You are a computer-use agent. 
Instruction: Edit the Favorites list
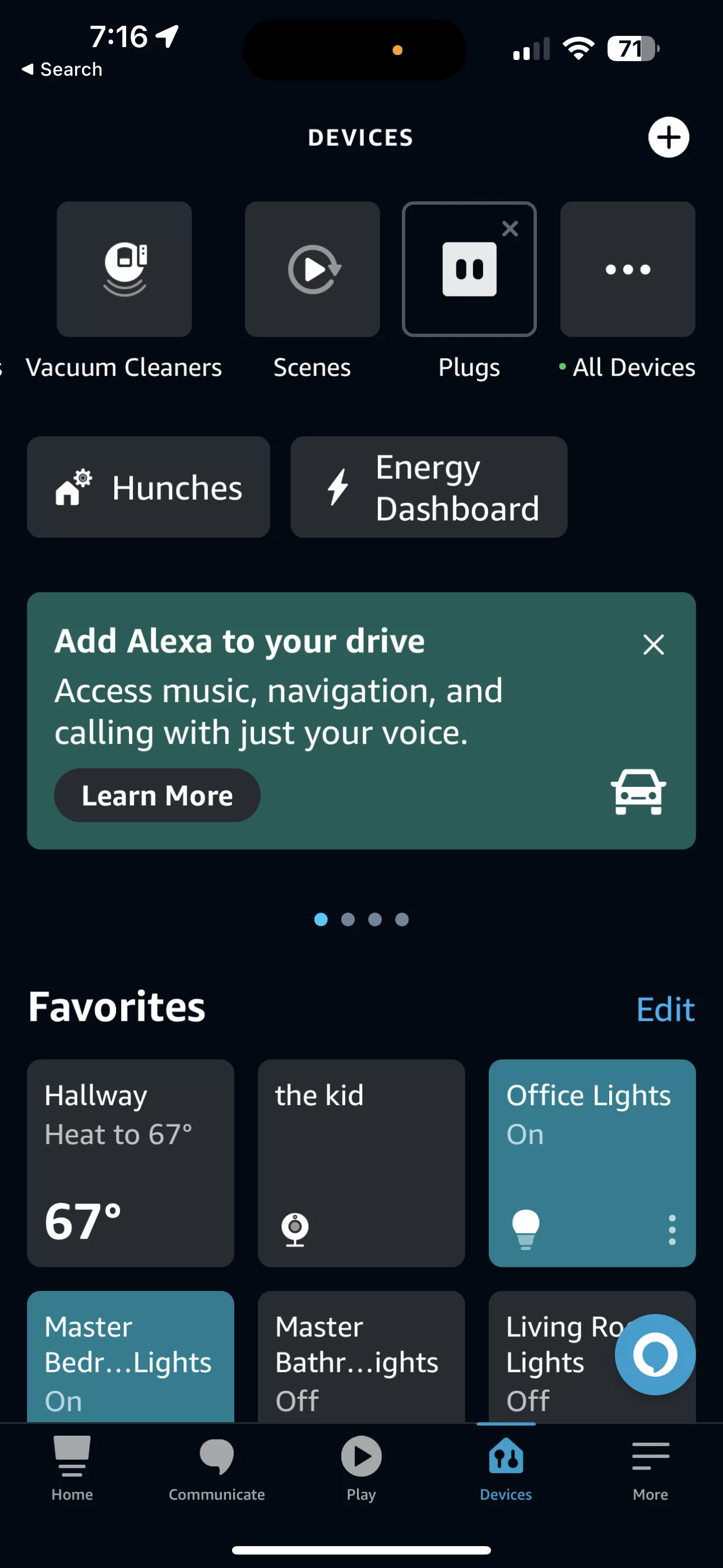pos(665,1009)
